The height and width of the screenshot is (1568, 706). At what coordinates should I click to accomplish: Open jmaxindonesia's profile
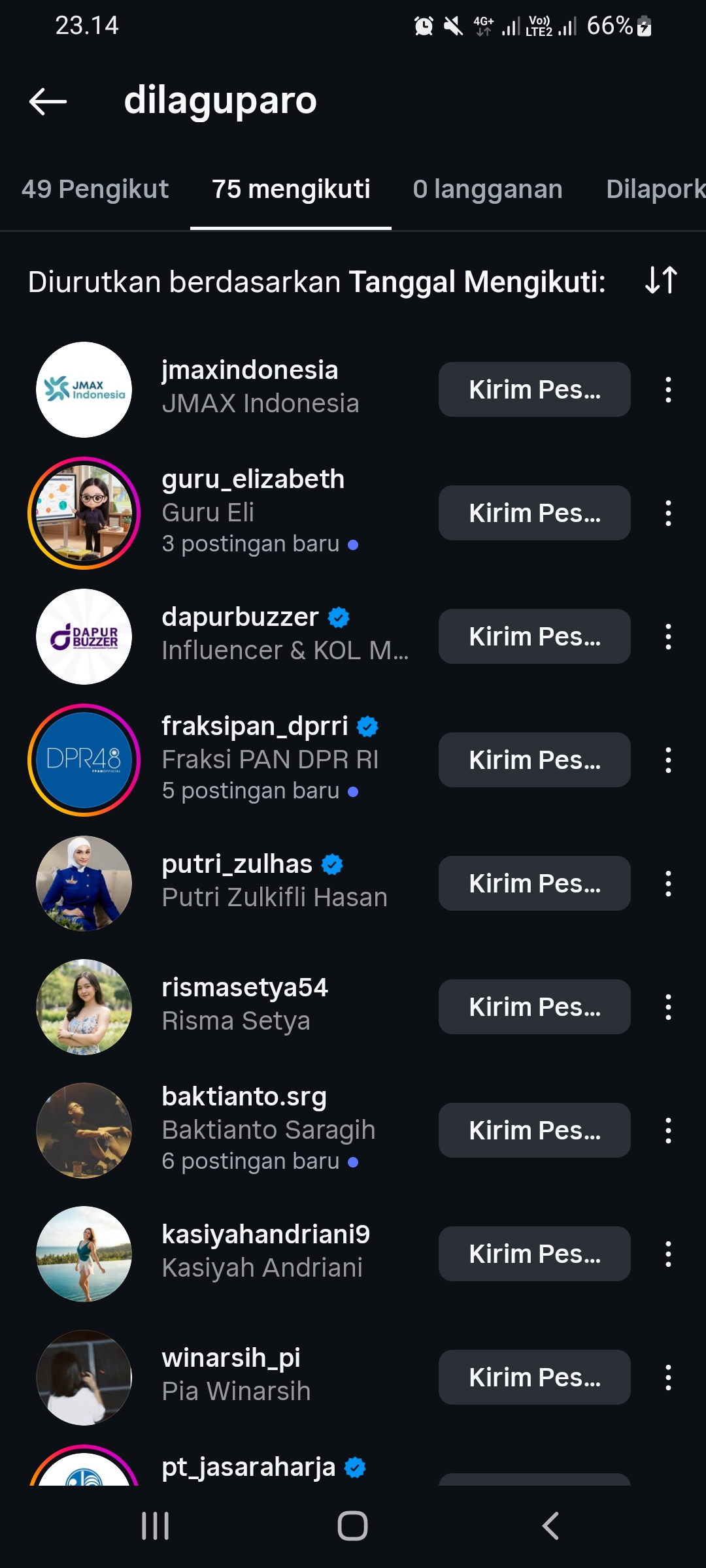250,386
